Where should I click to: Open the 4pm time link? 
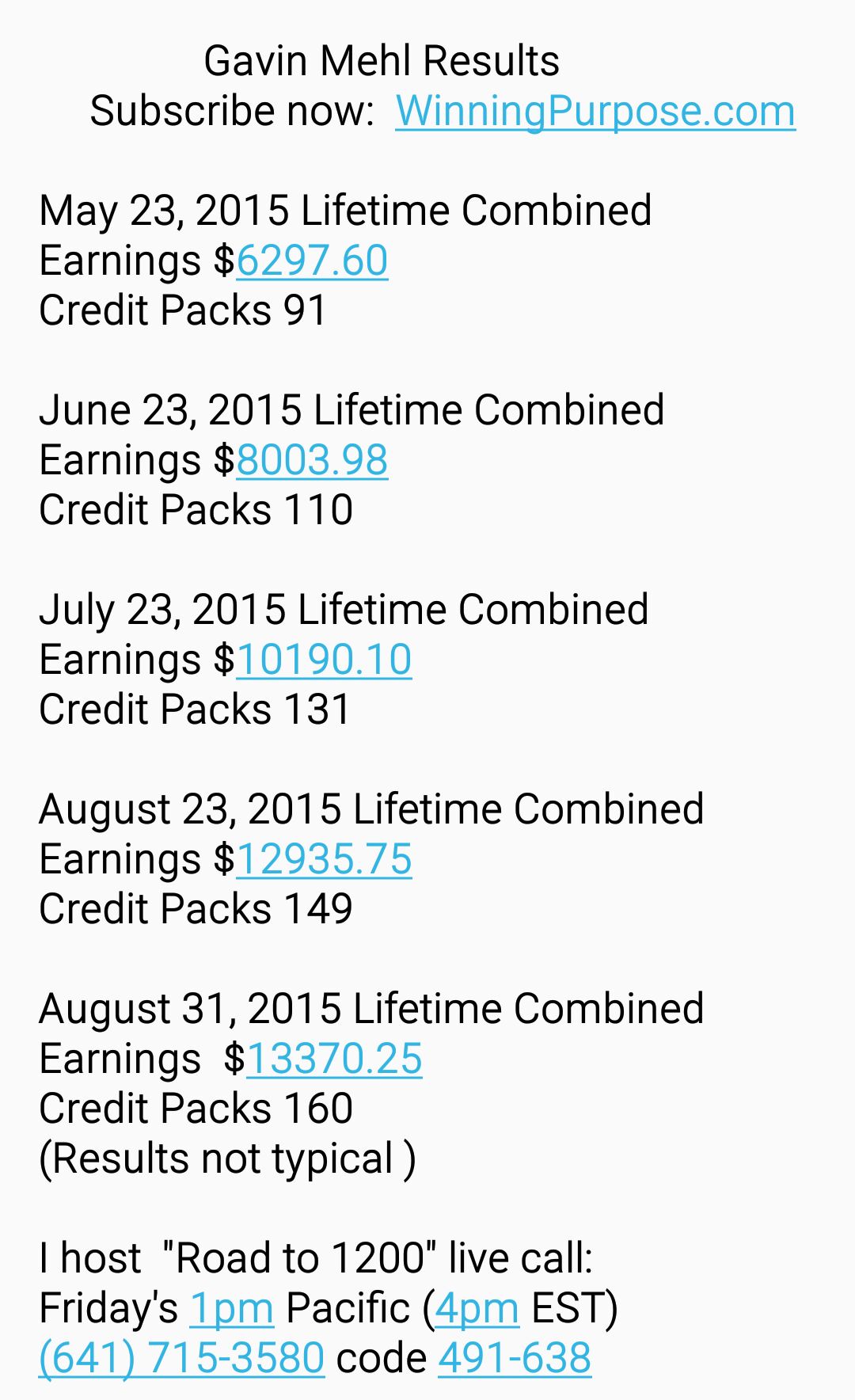pos(477,1308)
